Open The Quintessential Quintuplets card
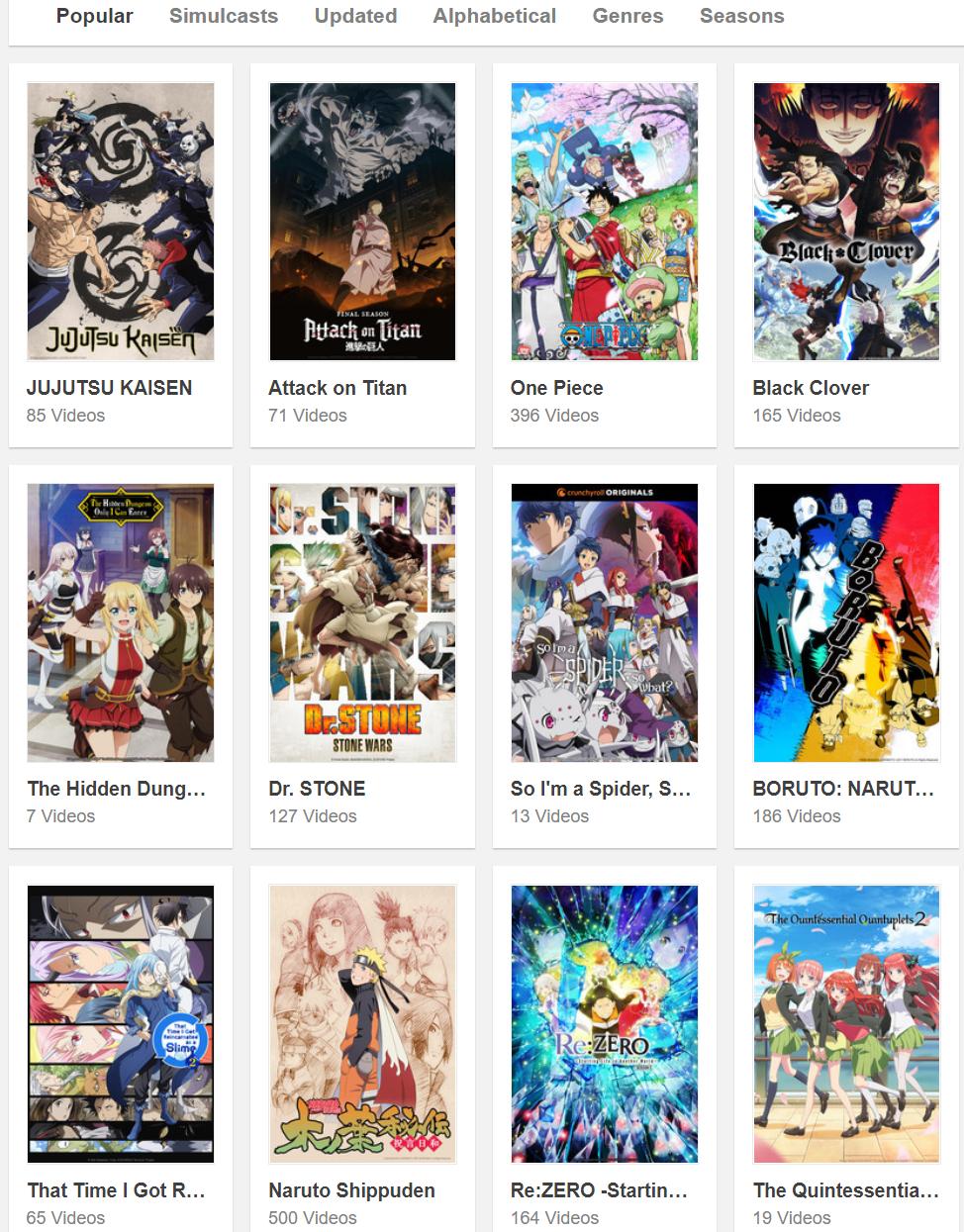Viewport: 964px width, 1232px height. [846, 1023]
